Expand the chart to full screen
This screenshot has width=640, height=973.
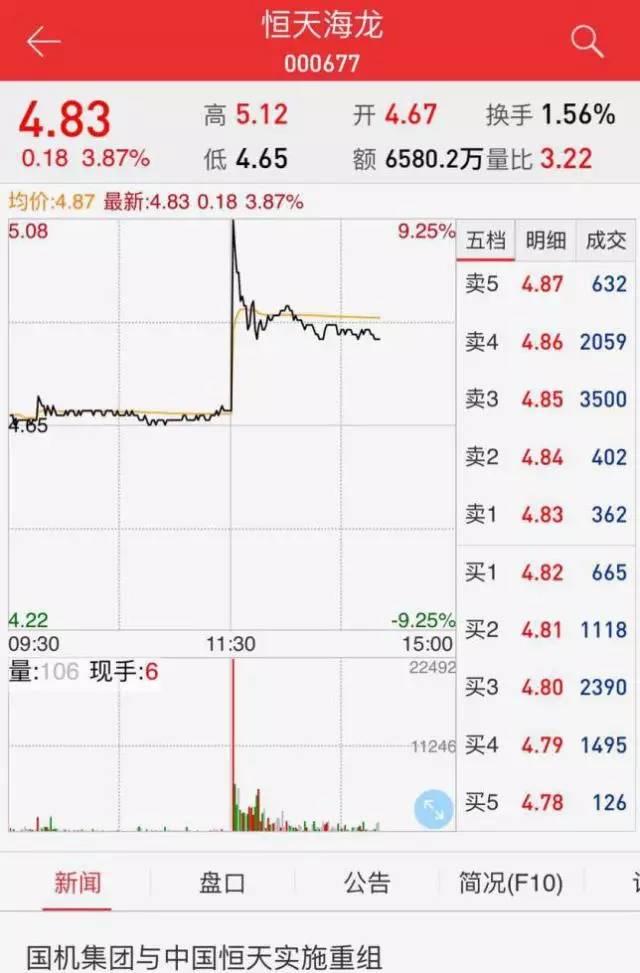click(434, 808)
